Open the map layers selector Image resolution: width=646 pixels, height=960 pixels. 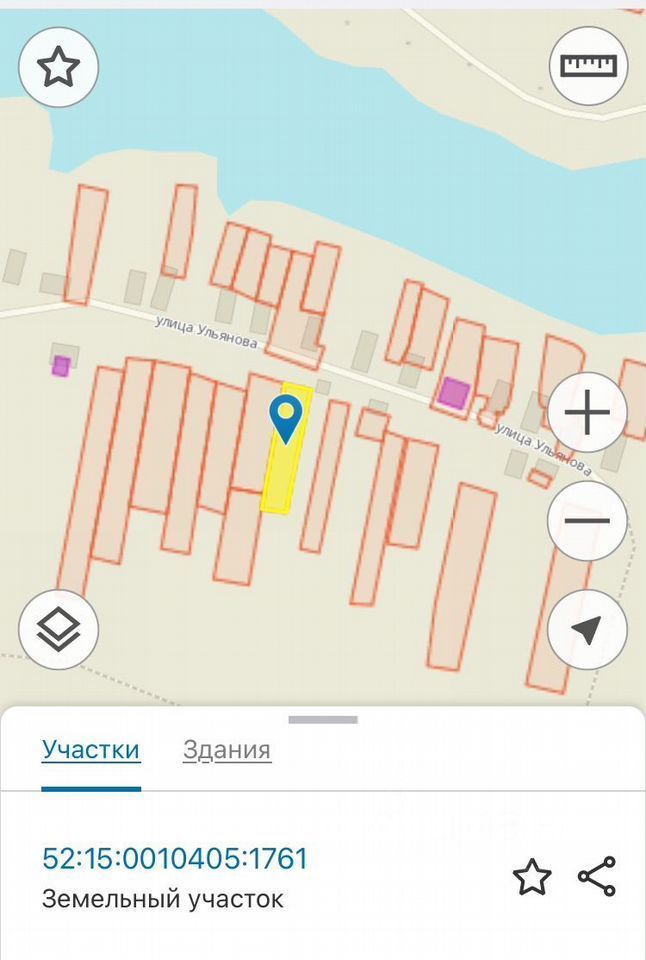click(x=58, y=629)
